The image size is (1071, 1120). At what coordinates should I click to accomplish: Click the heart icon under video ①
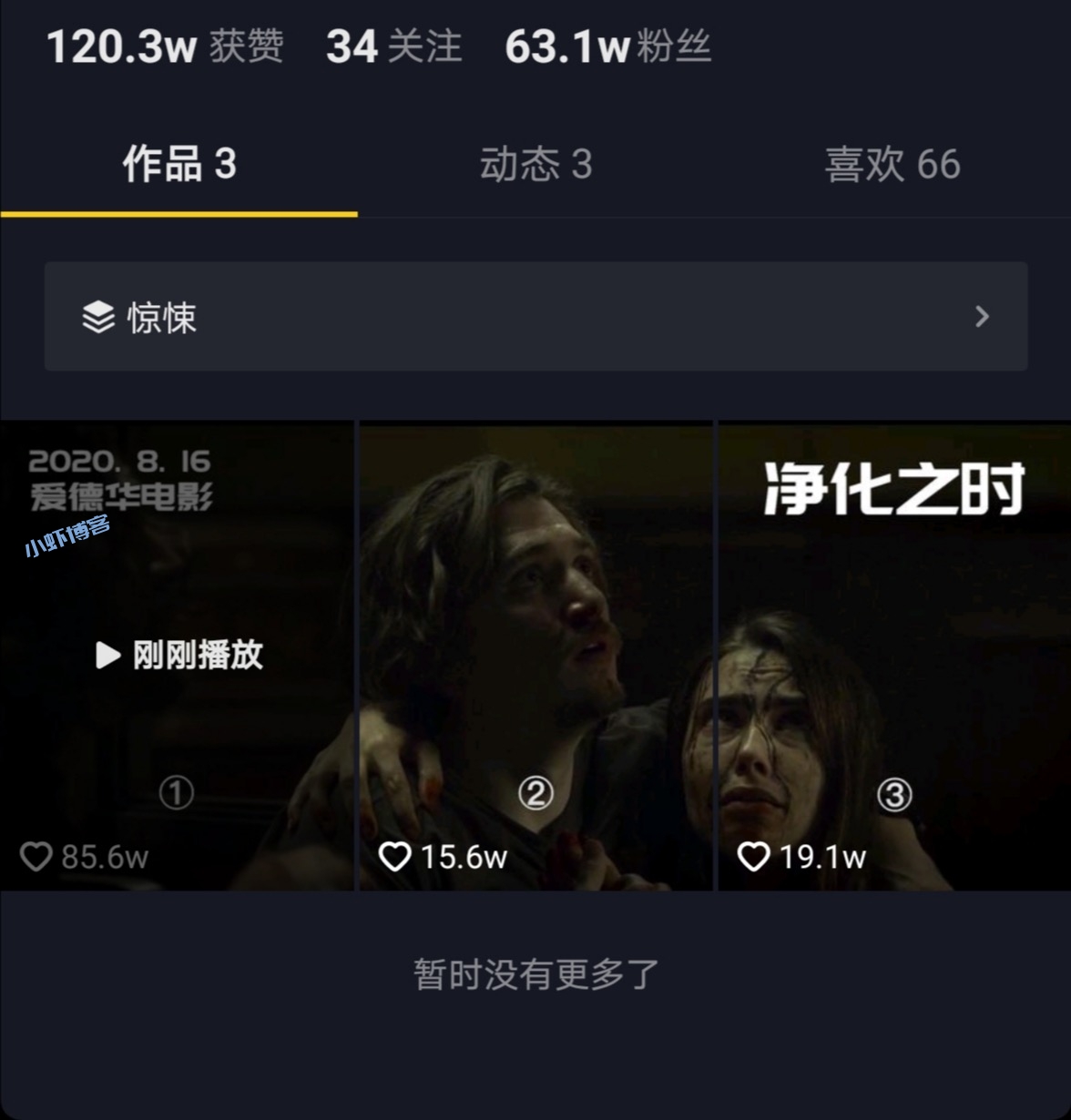point(36,856)
